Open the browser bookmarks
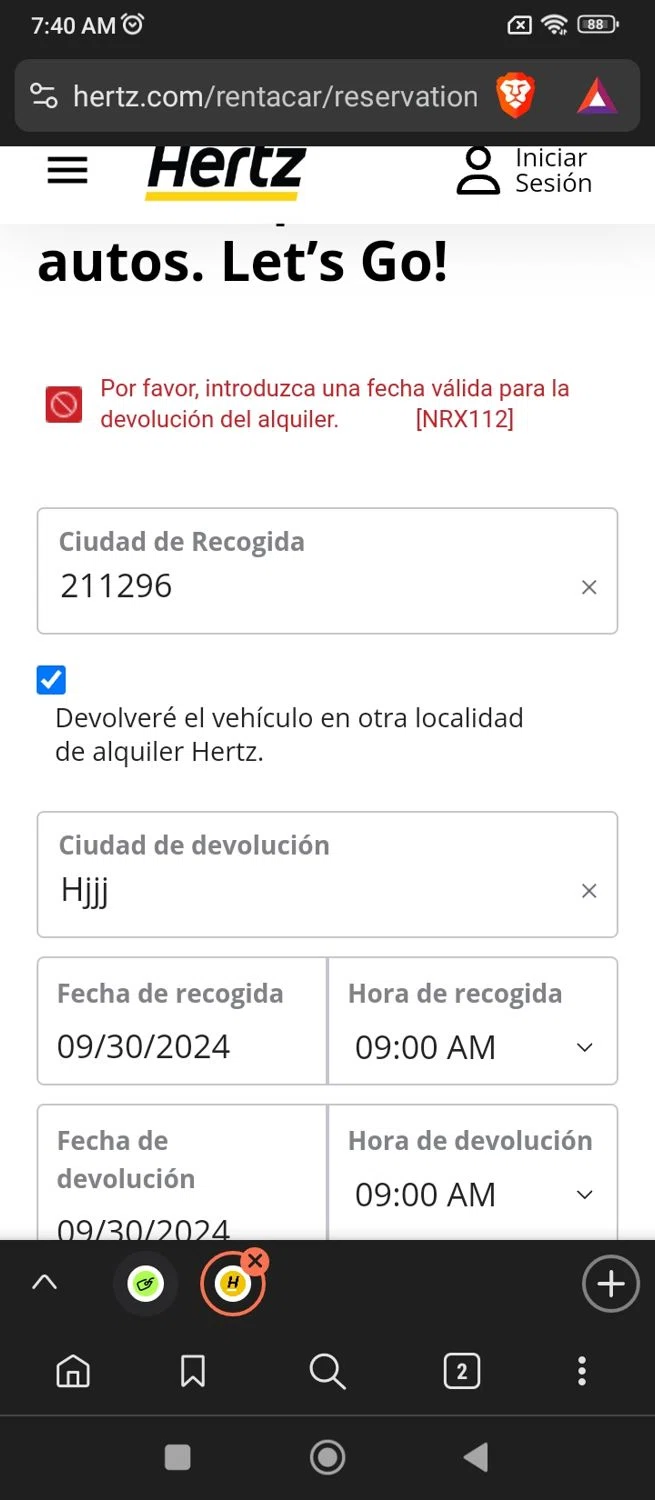The image size is (655, 1500). point(193,1371)
